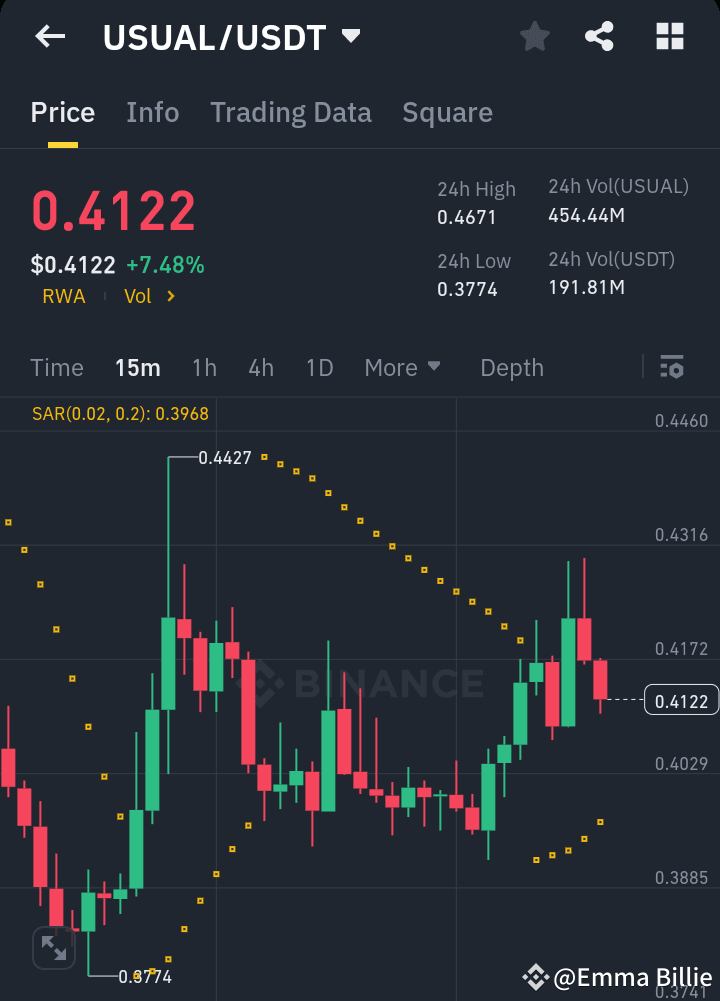
Task: Select the 1h timeframe
Action: (x=204, y=367)
